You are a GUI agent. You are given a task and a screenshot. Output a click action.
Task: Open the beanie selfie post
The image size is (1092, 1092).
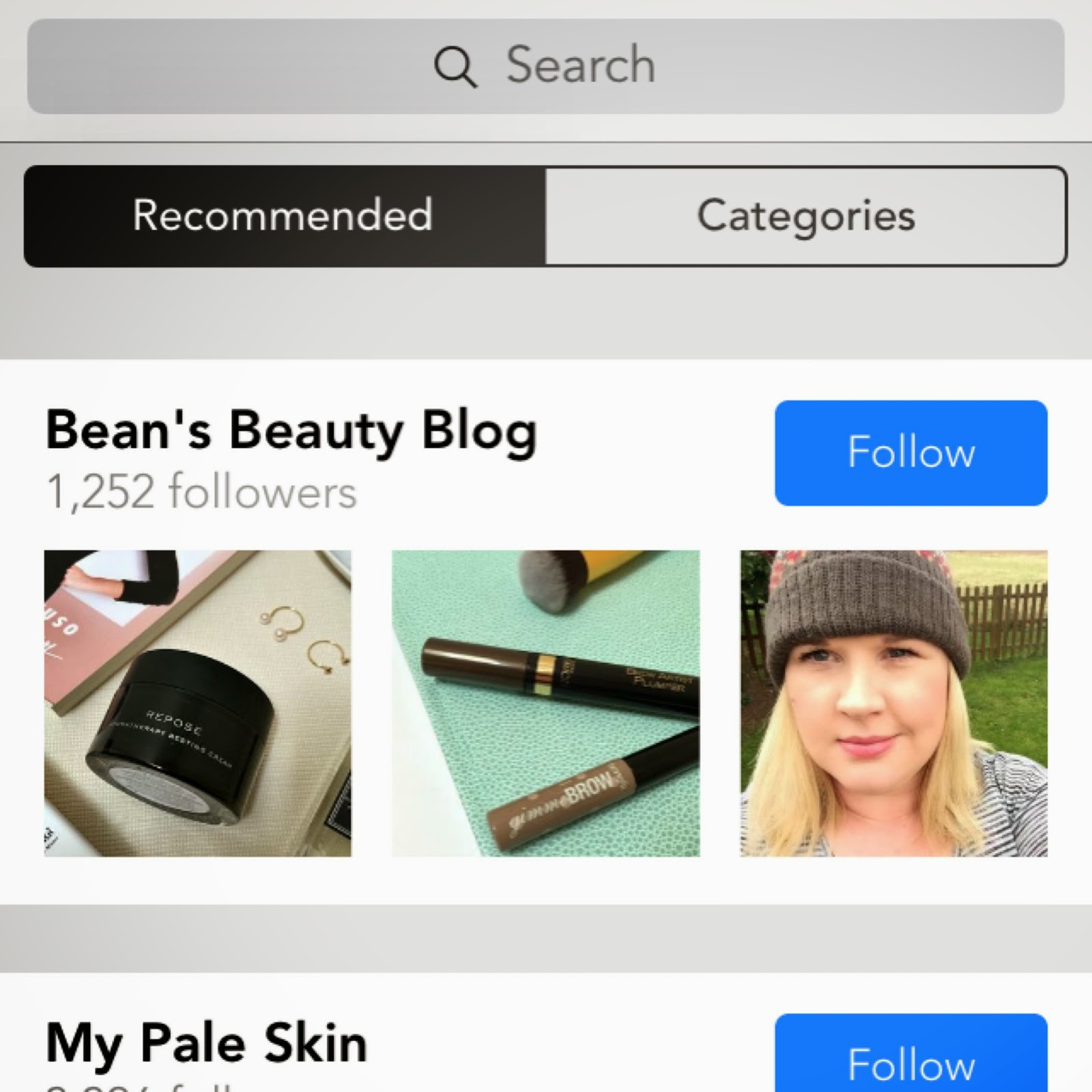point(893,703)
